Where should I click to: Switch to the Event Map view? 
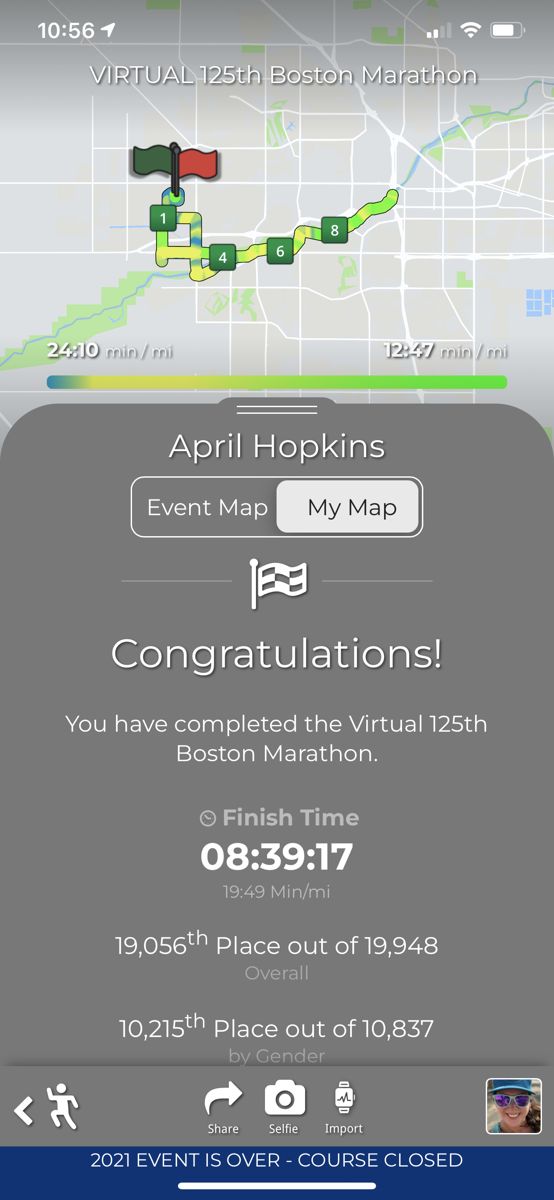tap(207, 507)
